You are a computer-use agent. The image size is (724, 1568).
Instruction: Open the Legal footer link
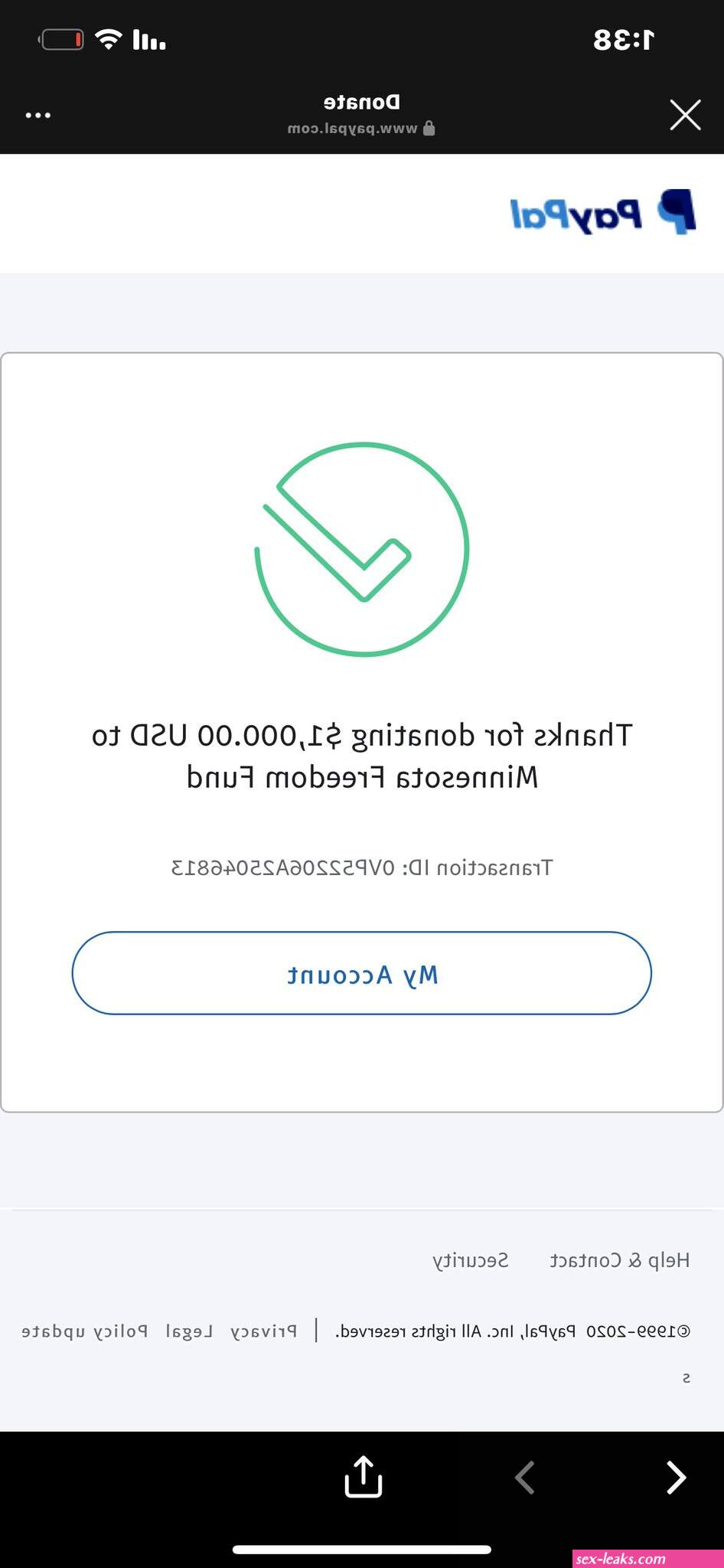pos(189,1331)
